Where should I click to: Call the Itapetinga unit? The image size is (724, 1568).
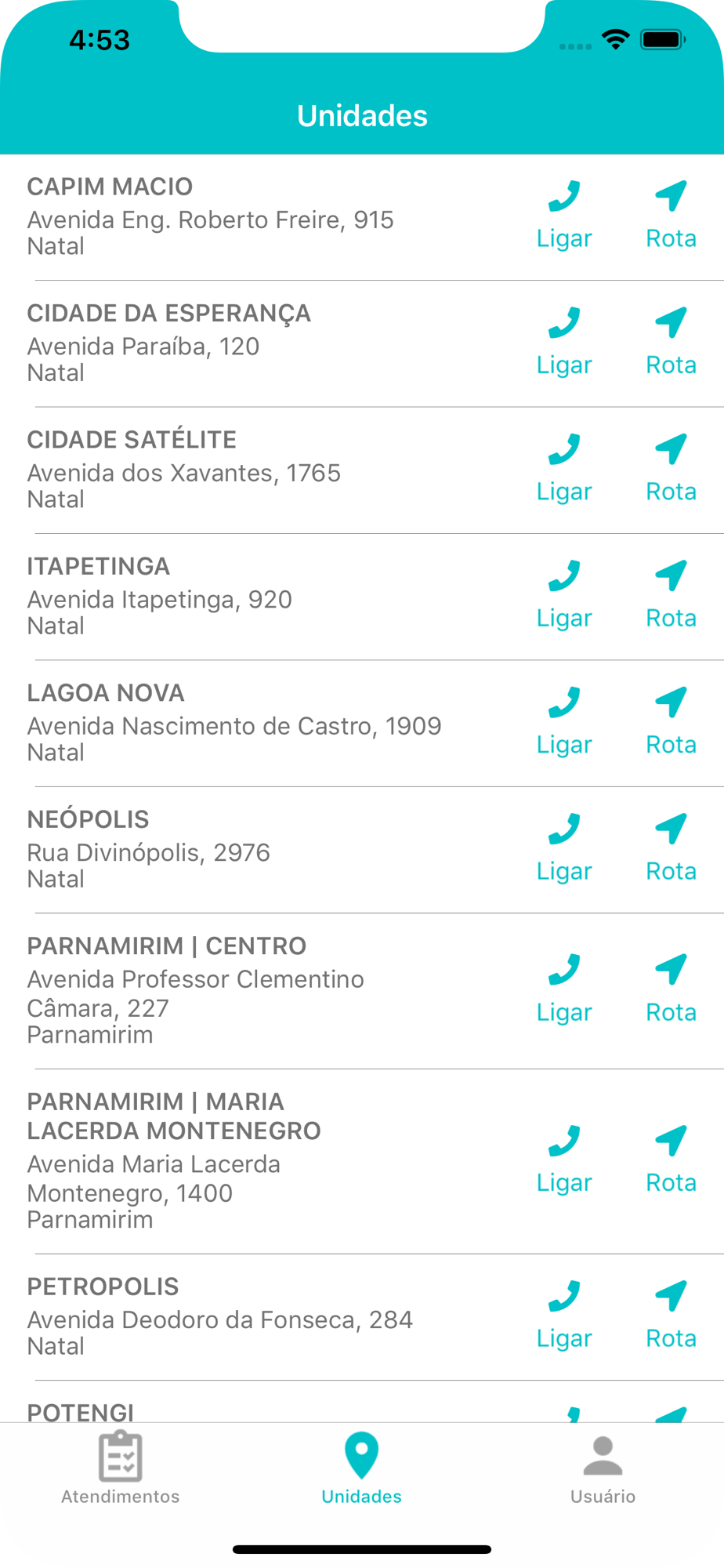563,596
